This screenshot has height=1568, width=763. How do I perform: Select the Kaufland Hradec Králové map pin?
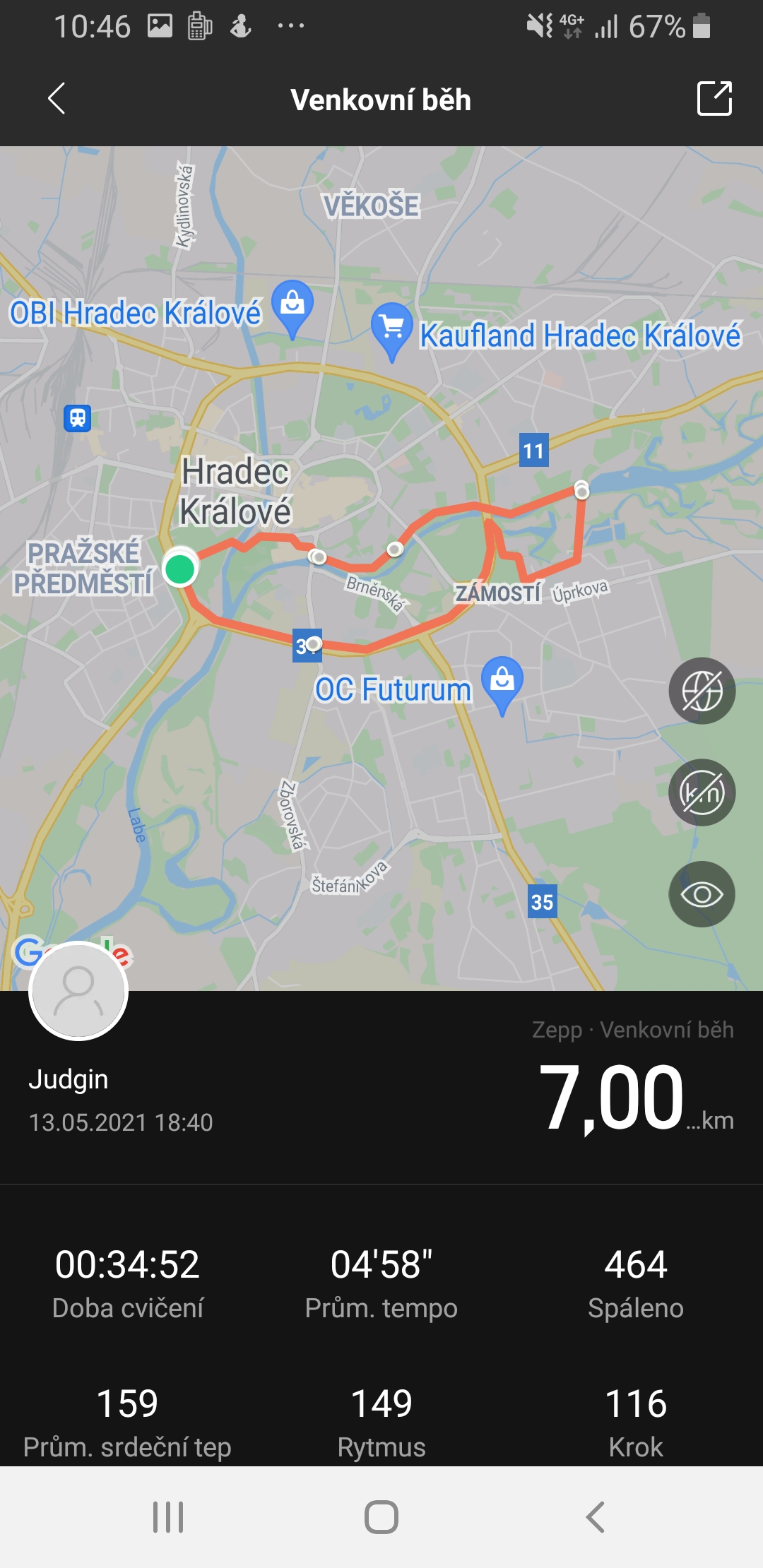click(x=391, y=331)
